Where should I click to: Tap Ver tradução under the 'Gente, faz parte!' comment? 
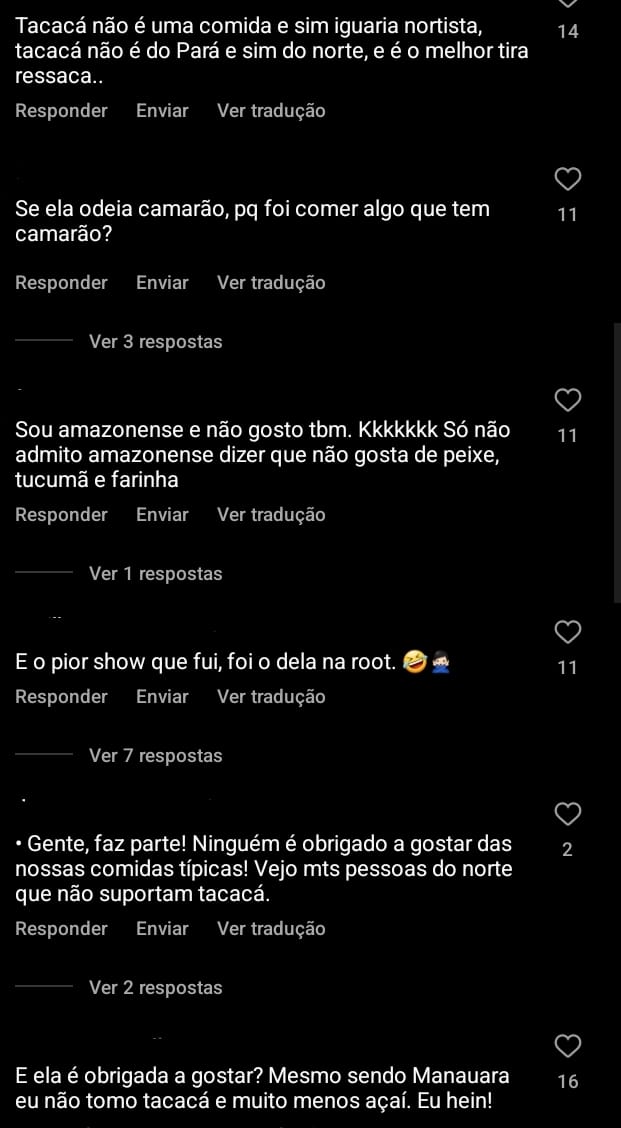(x=271, y=929)
